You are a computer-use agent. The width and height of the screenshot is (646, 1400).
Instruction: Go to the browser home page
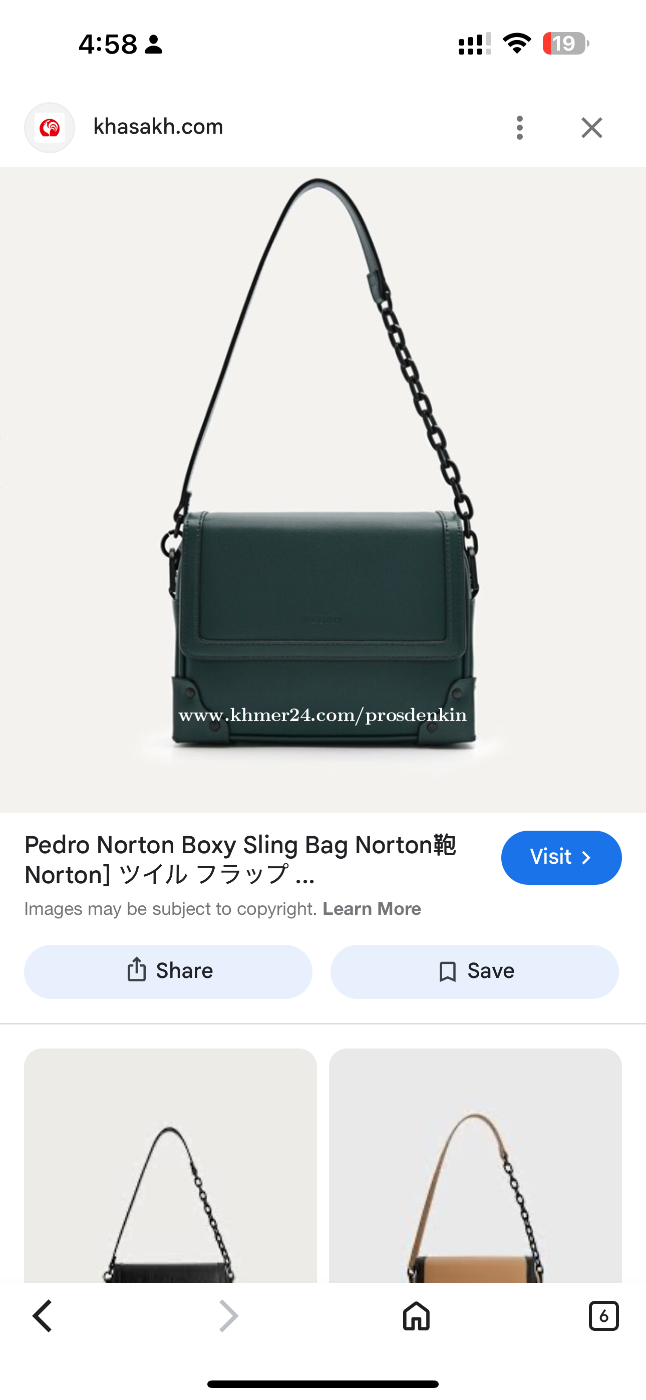coord(416,1316)
